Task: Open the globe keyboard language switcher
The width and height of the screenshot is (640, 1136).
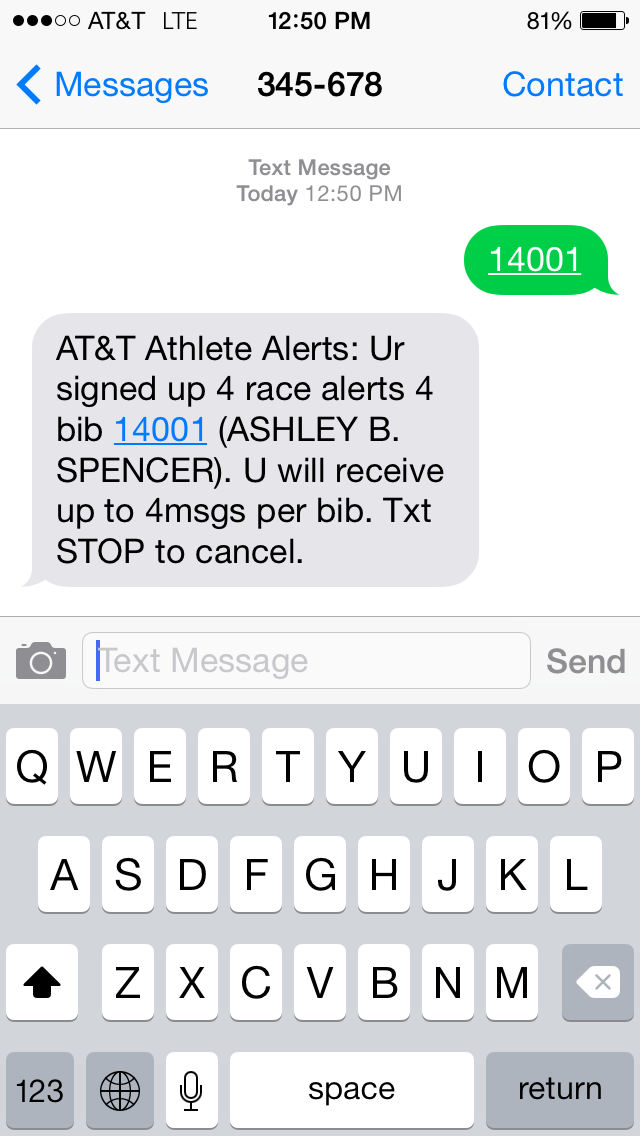Action: pos(120,1090)
